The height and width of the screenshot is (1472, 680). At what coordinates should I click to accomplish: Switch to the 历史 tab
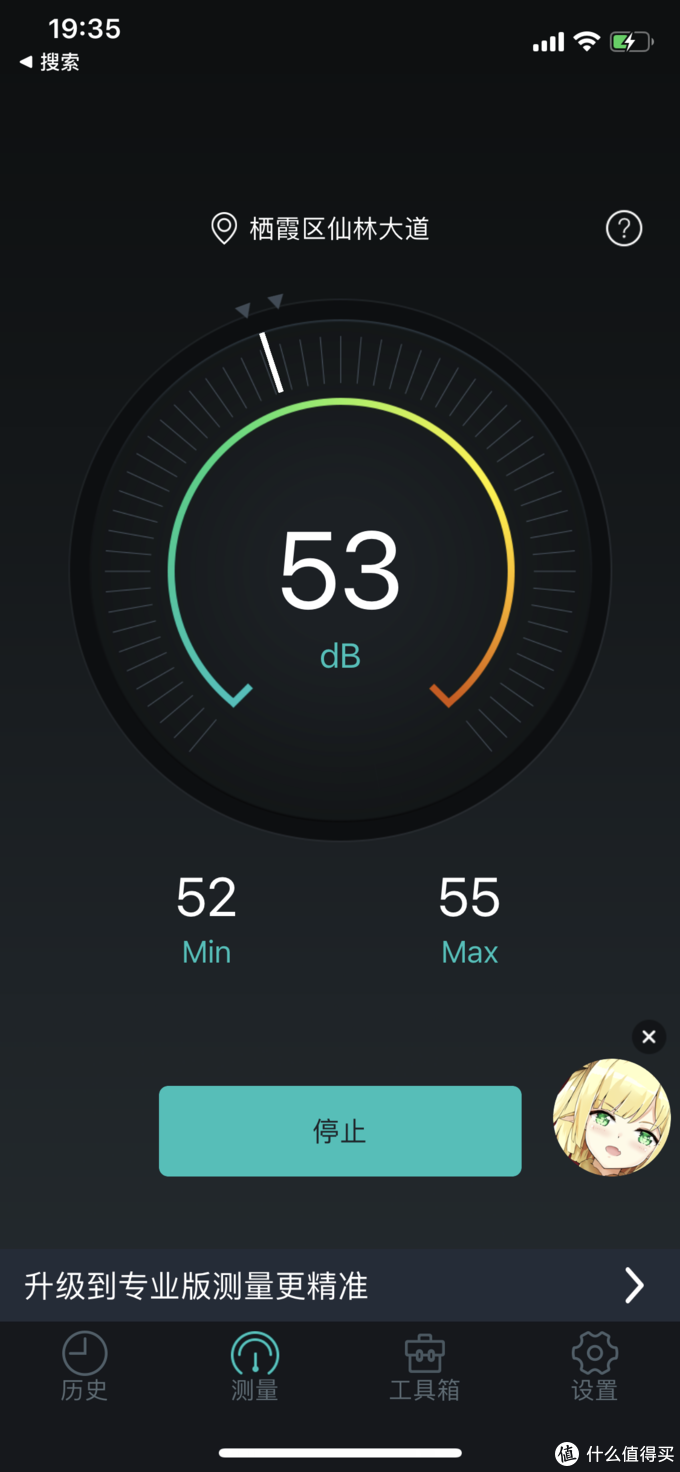[84, 1367]
